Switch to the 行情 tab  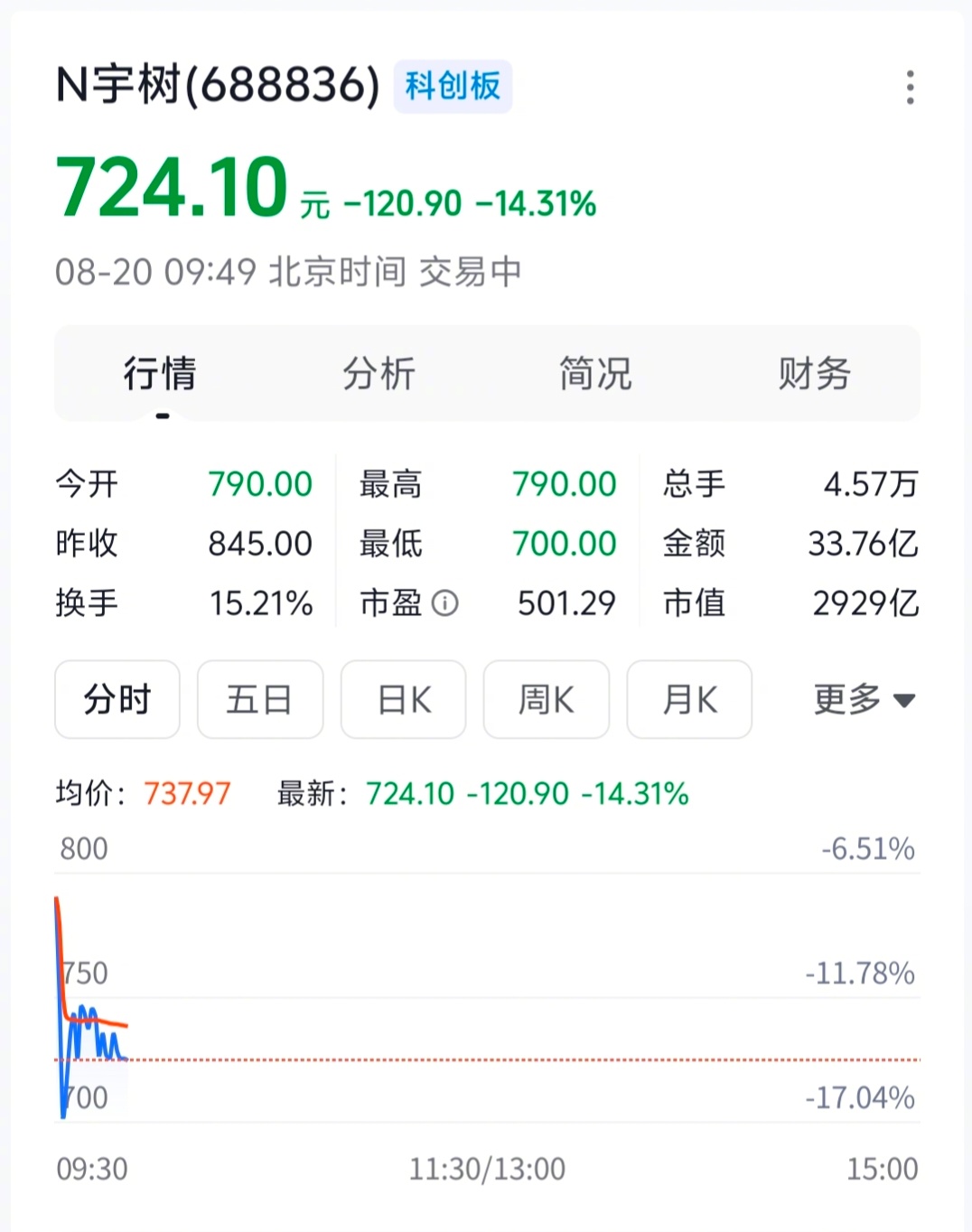(x=161, y=374)
